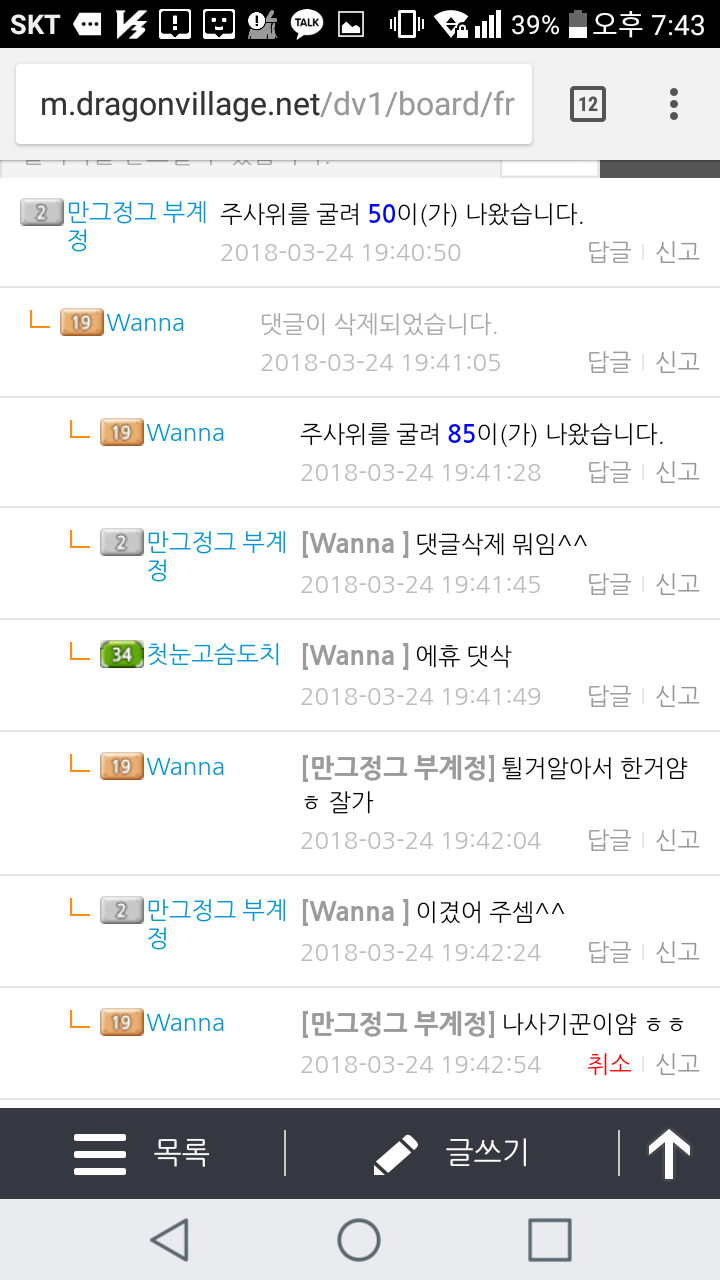Report the comment '댓글삭제 뭐임^^'

[677, 584]
